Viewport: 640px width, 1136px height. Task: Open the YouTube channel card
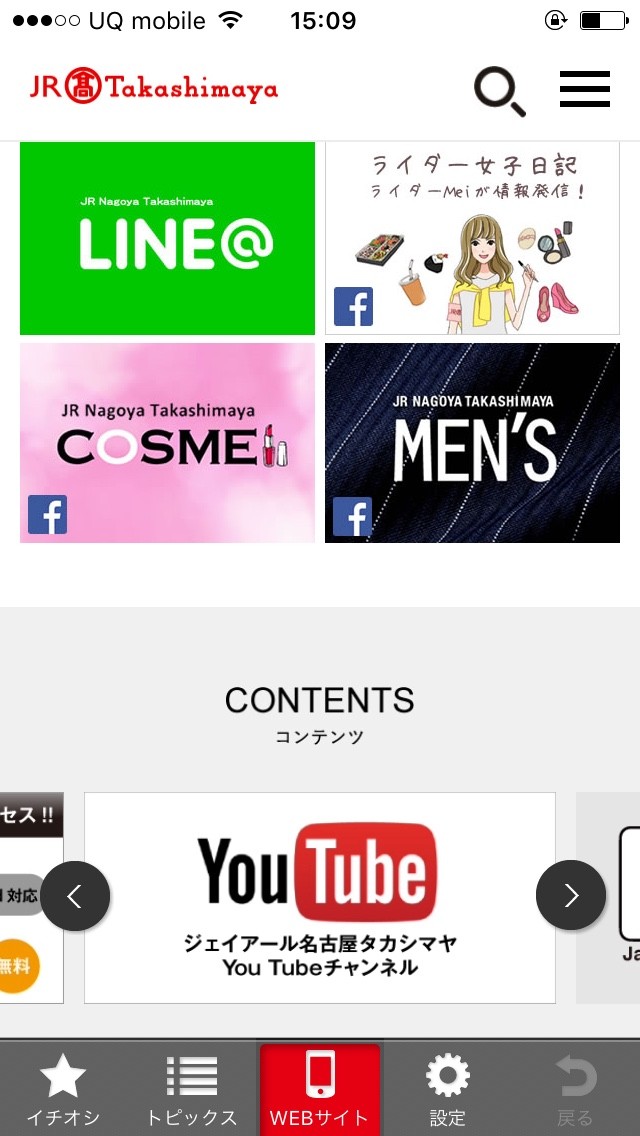click(x=320, y=897)
